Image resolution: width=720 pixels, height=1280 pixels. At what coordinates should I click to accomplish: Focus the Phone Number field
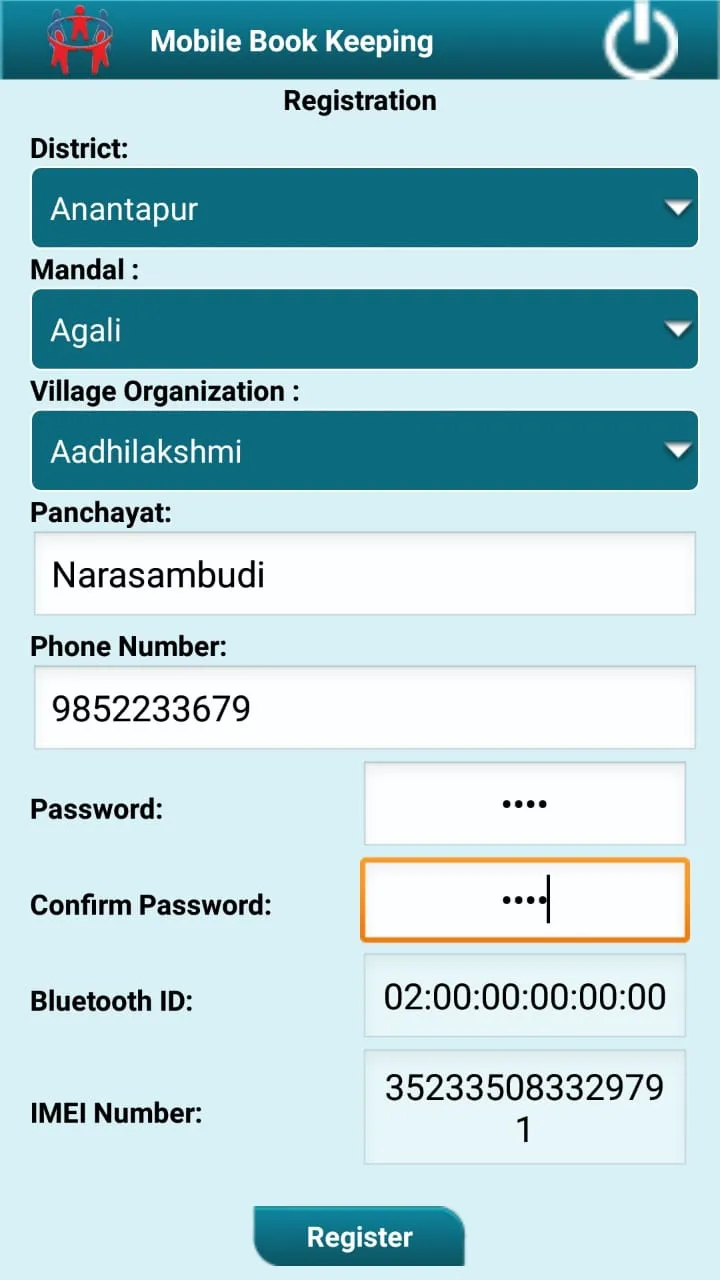click(x=364, y=708)
